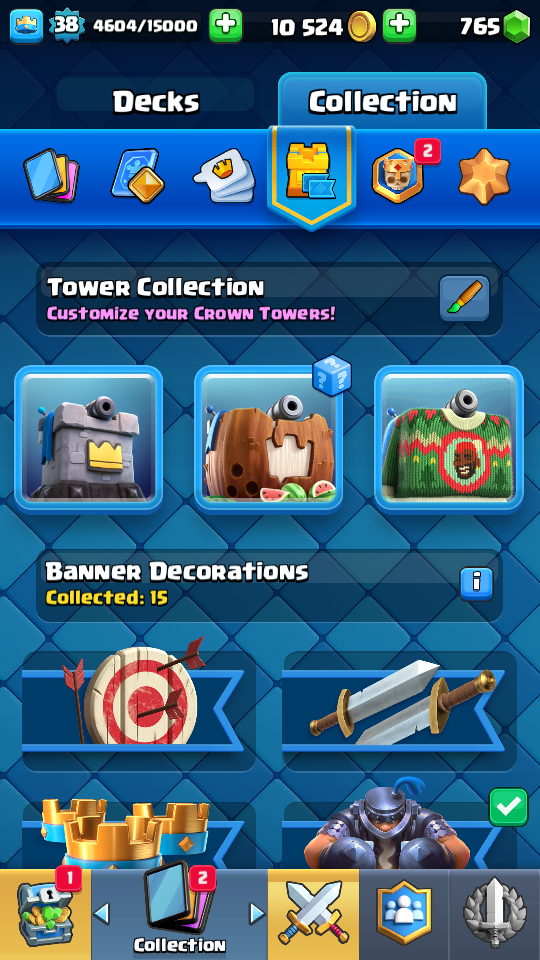
Task: Open the cards collection icon
Action: 51,175
